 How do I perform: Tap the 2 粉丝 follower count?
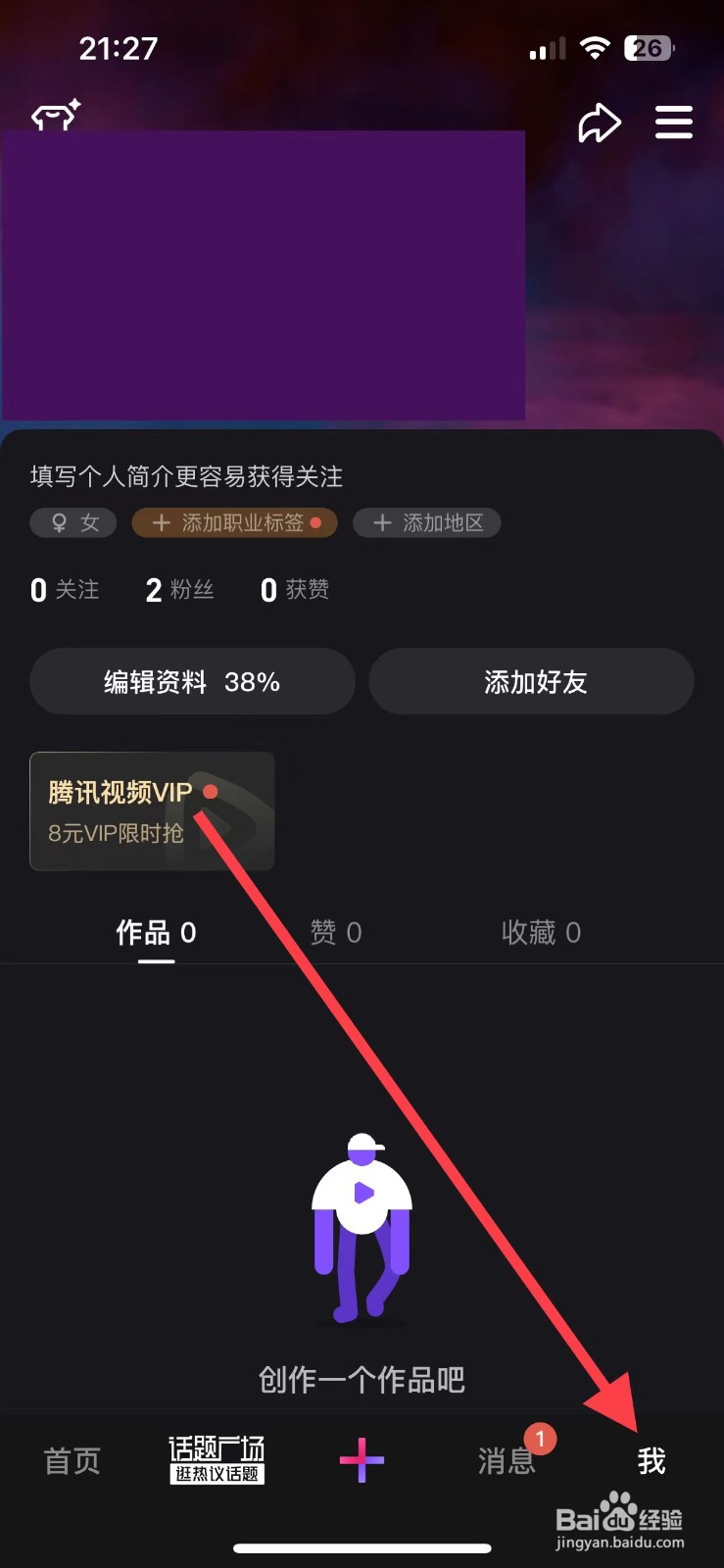click(x=179, y=589)
